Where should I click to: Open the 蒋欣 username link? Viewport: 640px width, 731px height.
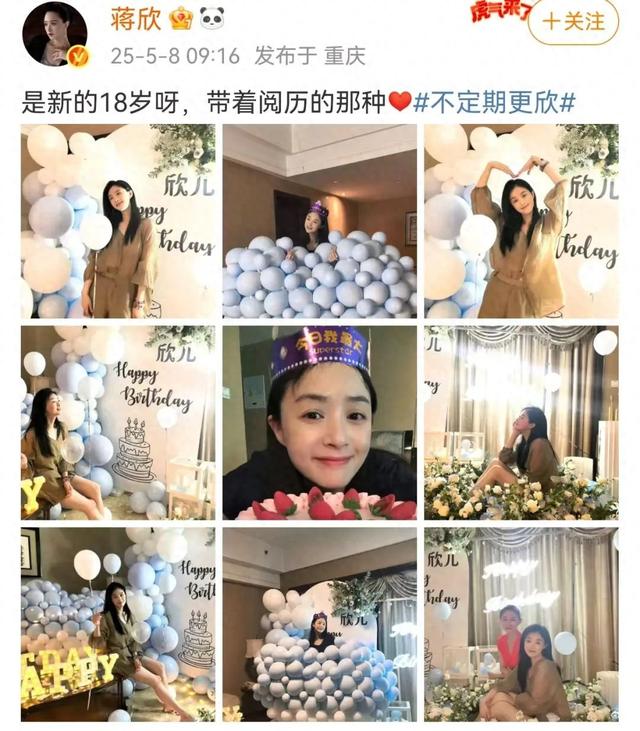coord(135,17)
